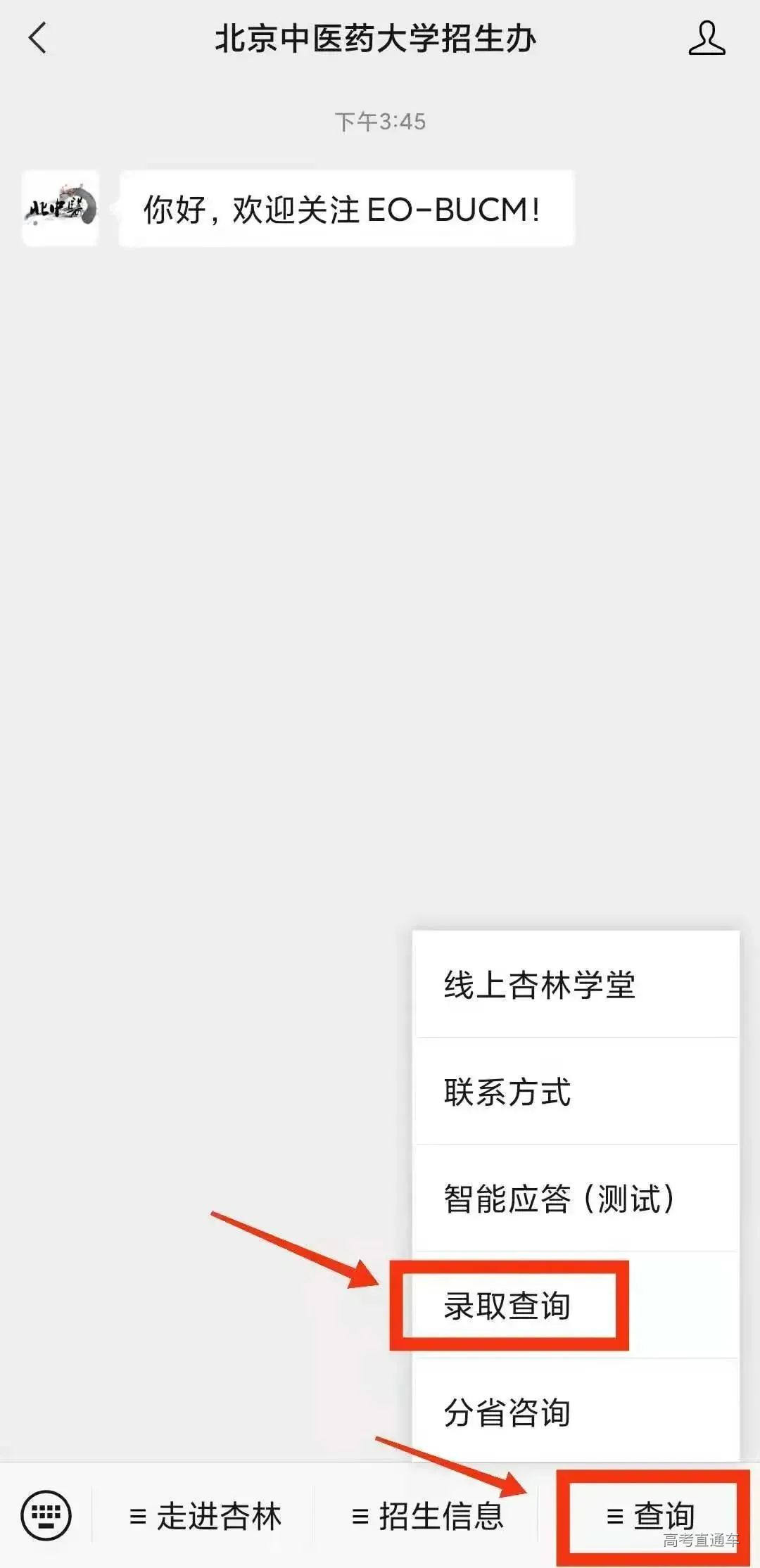The image size is (760, 1568).
Task: Go back from the chat
Action: click(x=38, y=38)
